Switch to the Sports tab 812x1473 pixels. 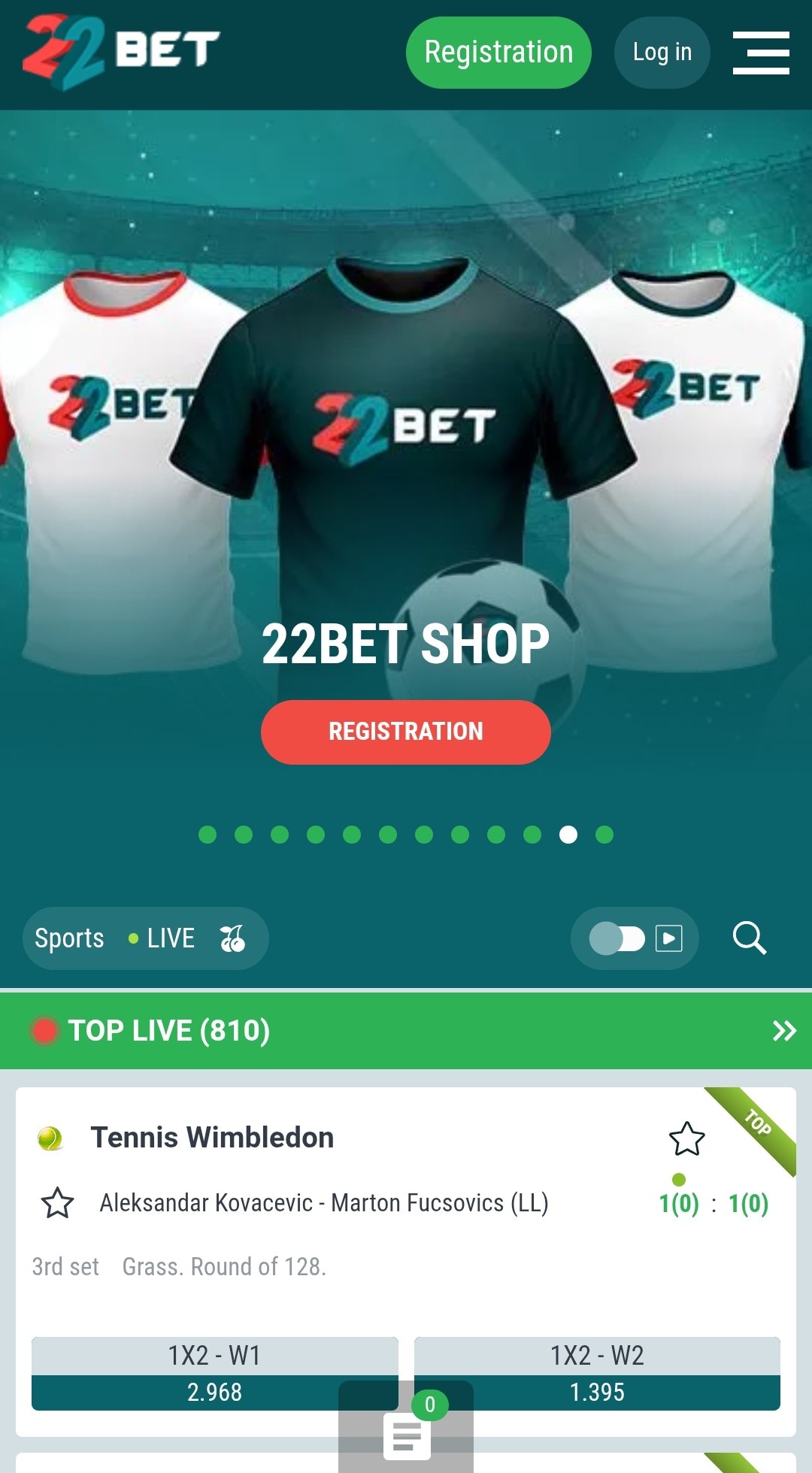(69, 938)
